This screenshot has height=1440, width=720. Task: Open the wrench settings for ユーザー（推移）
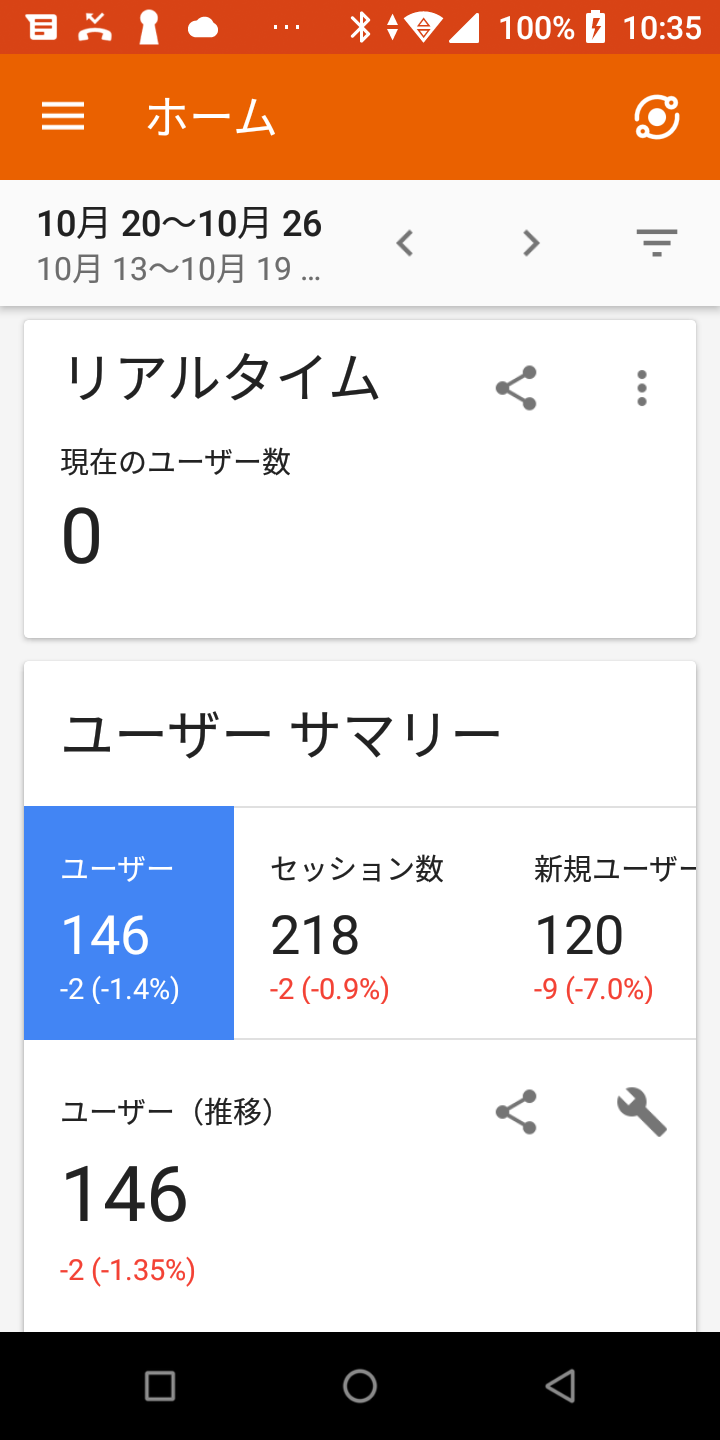(x=641, y=1112)
